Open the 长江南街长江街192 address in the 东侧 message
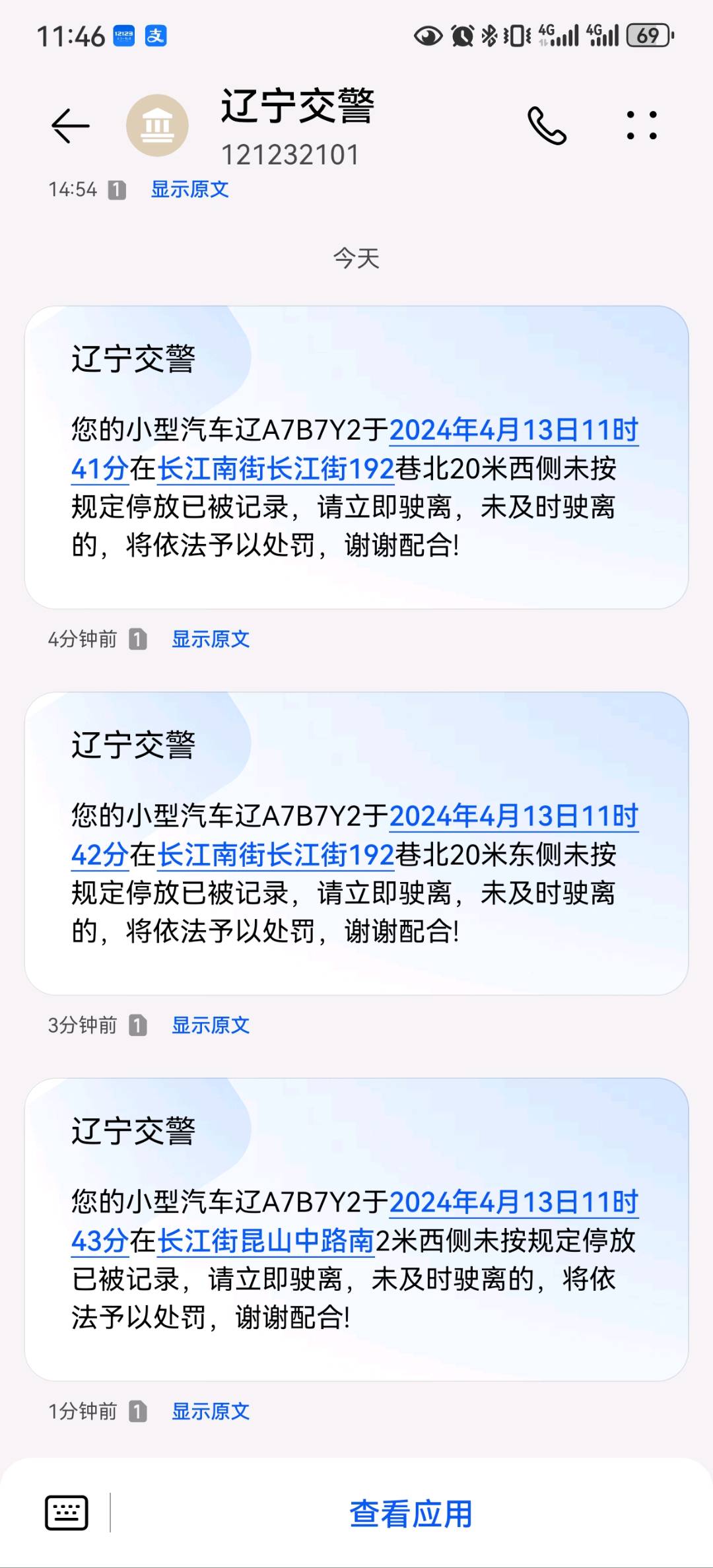Screen dimensions: 713x1568 pos(276,856)
